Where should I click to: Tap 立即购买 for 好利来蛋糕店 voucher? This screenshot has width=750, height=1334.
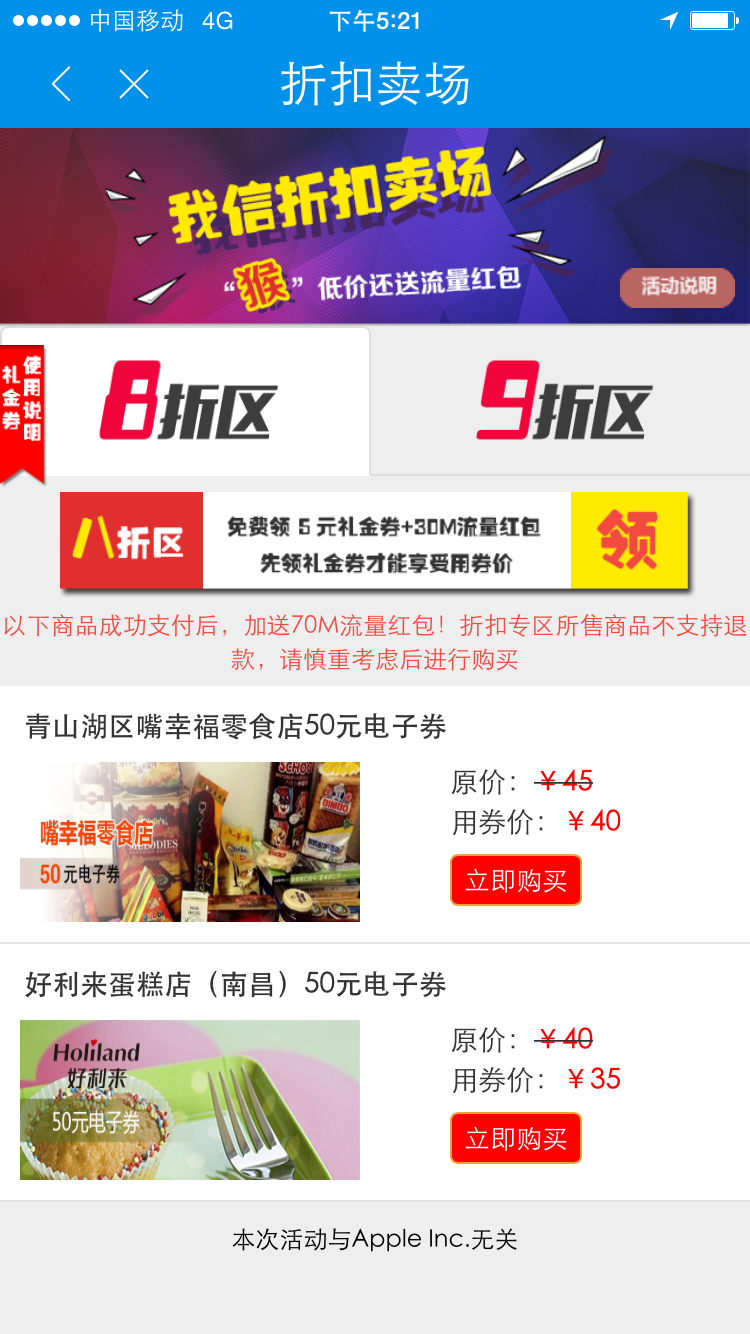pyautogui.click(x=515, y=1138)
